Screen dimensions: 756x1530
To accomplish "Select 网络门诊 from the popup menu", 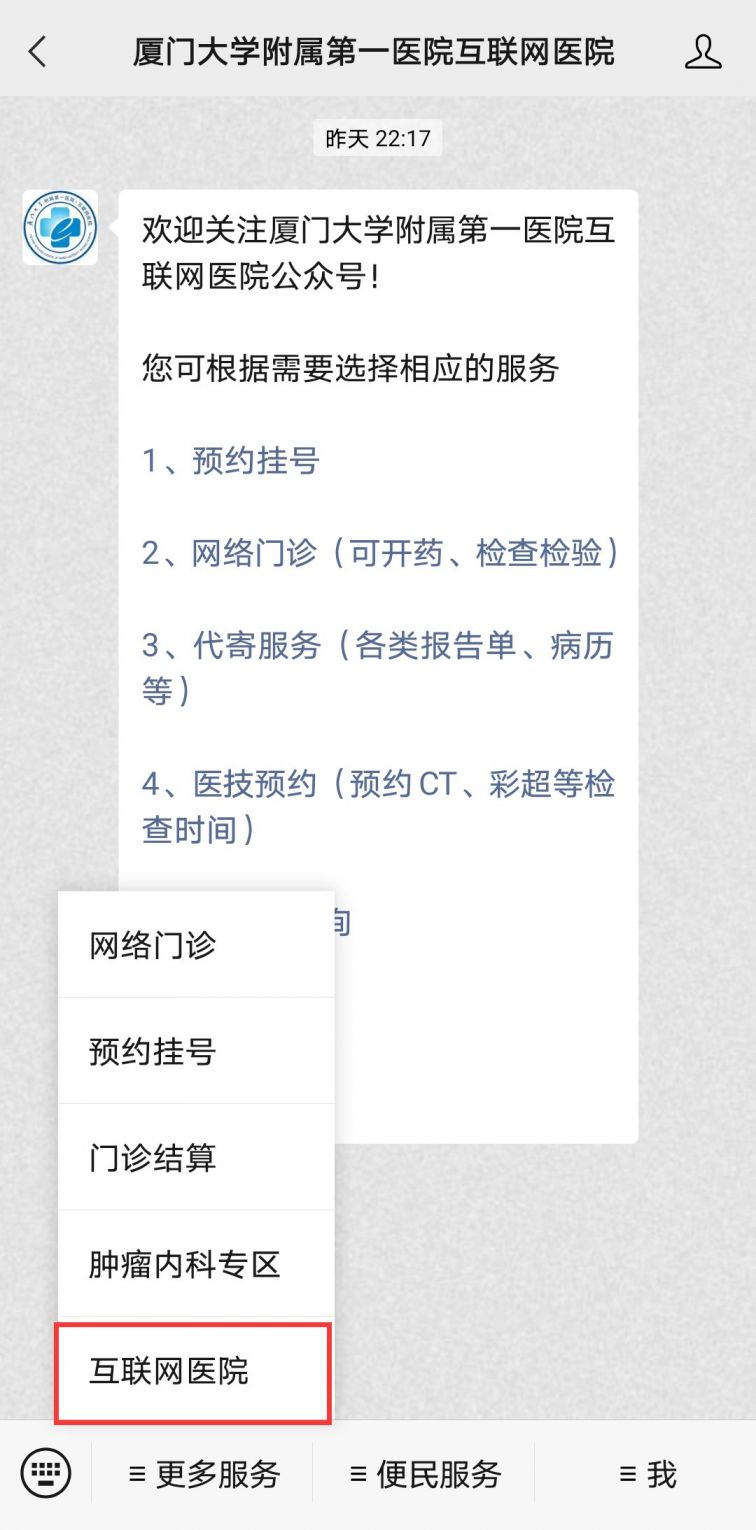I will pos(196,945).
